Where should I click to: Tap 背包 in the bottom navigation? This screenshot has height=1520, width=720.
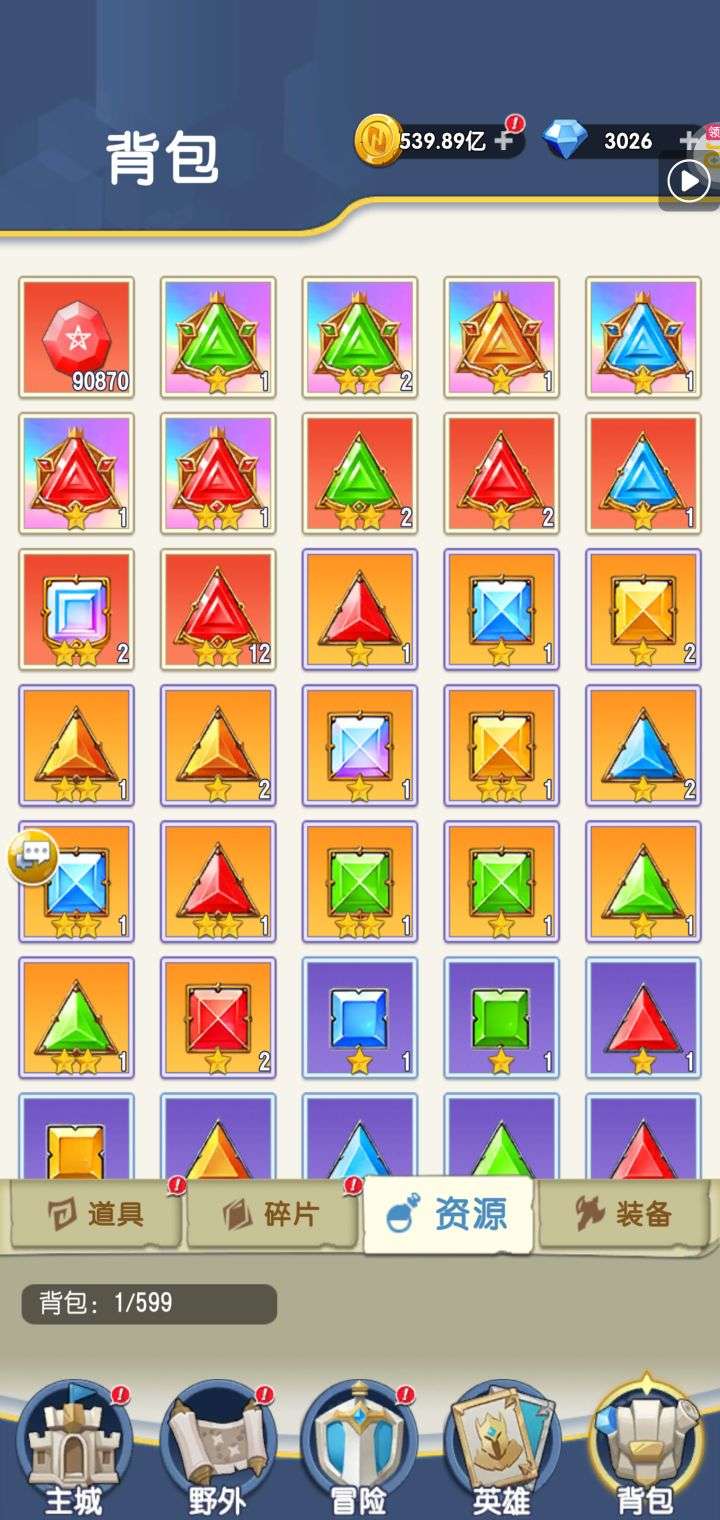[647, 1448]
